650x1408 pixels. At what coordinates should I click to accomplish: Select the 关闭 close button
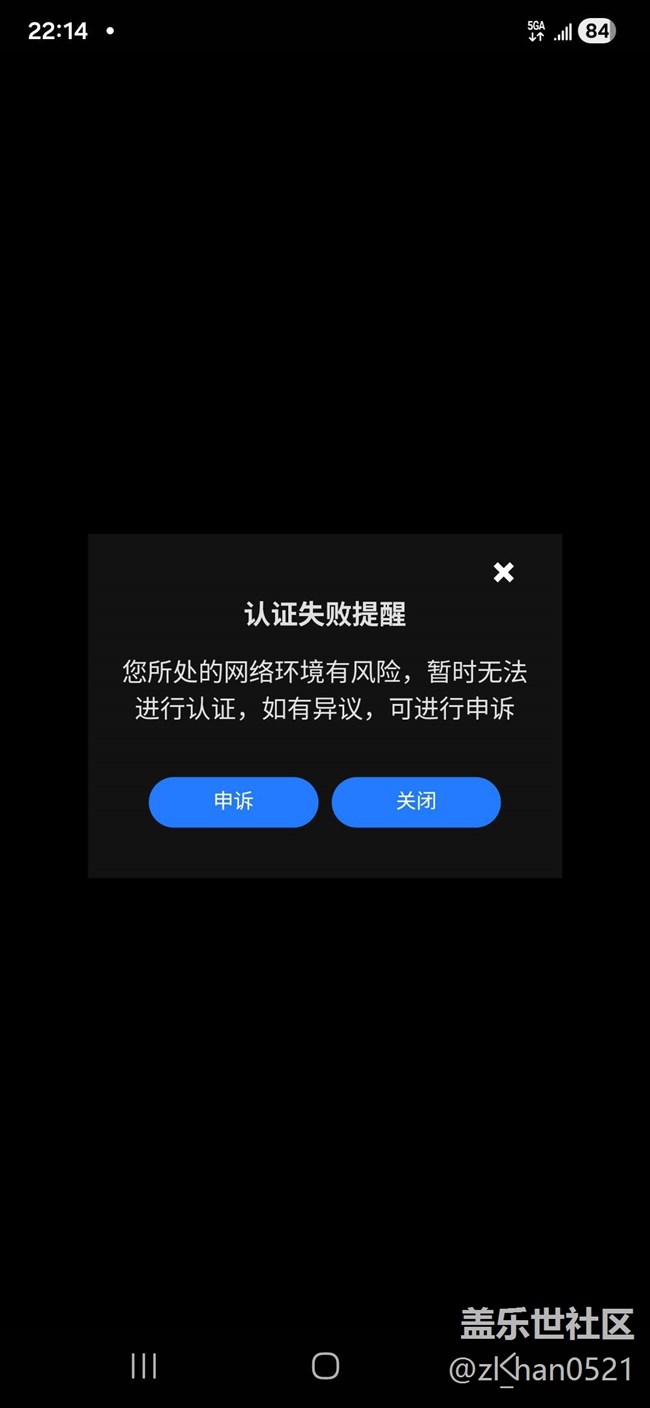click(x=416, y=802)
